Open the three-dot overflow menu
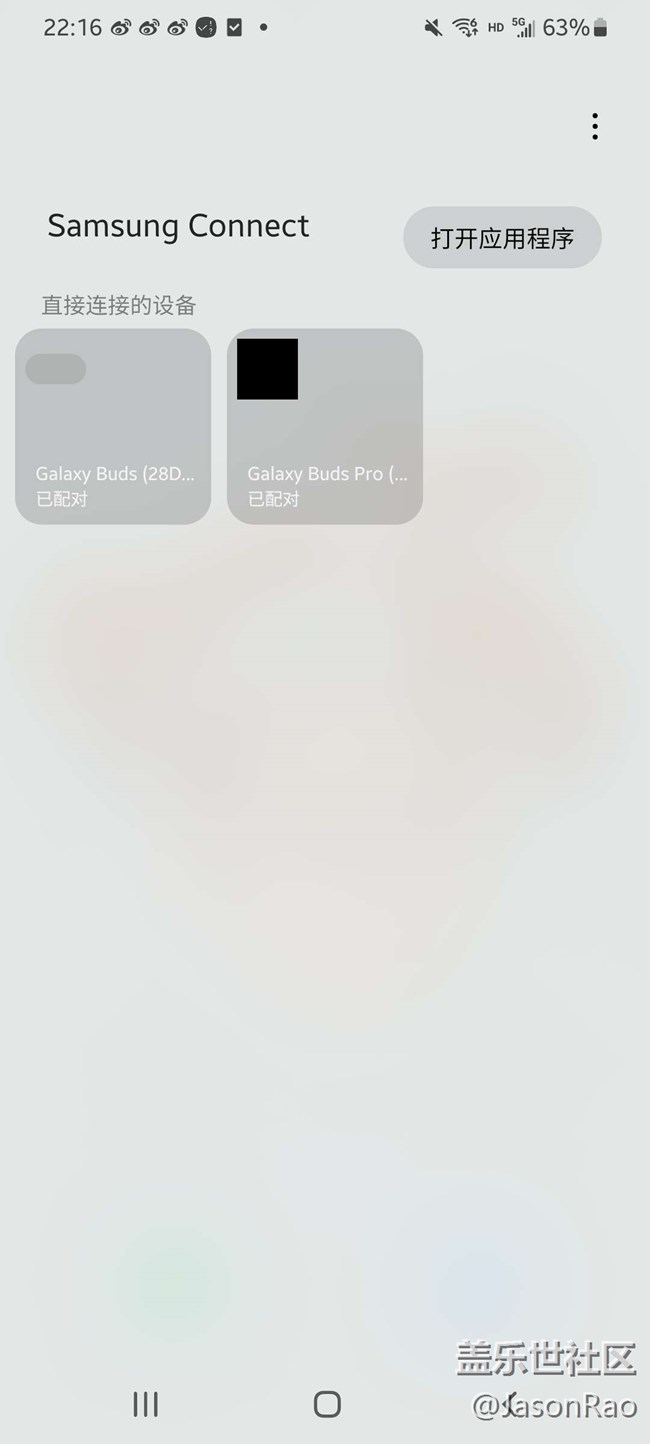The height and width of the screenshot is (1444, 650). (595, 126)
